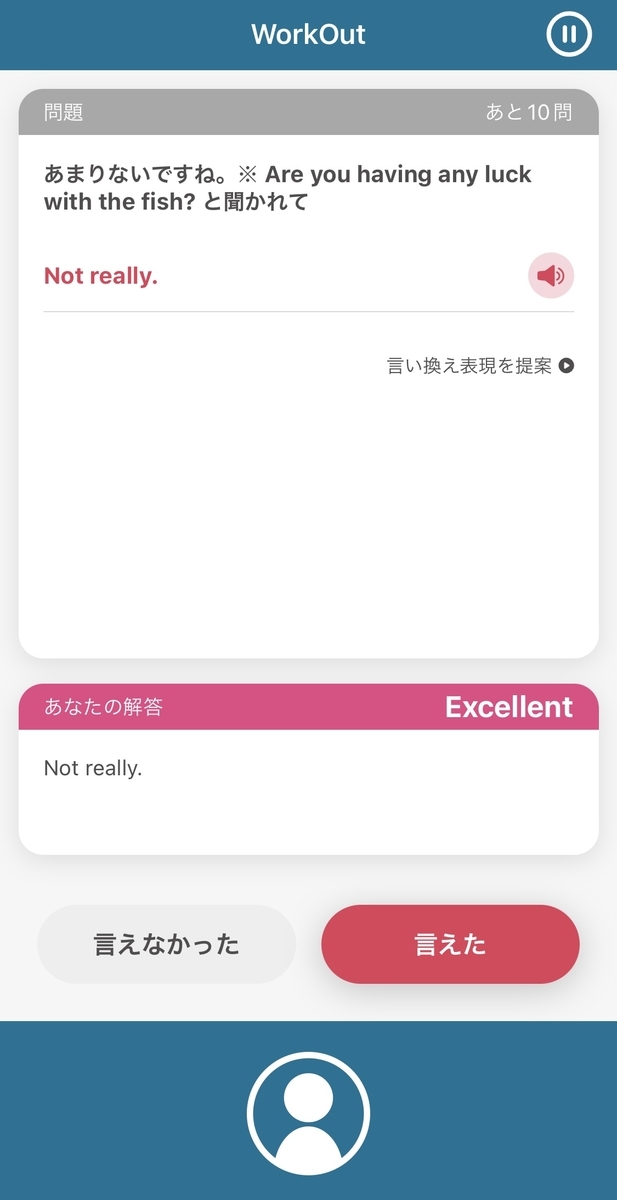Tap the red 言えた button
The height and width of the screenshot is (1200, 617).
pos(450,944)
